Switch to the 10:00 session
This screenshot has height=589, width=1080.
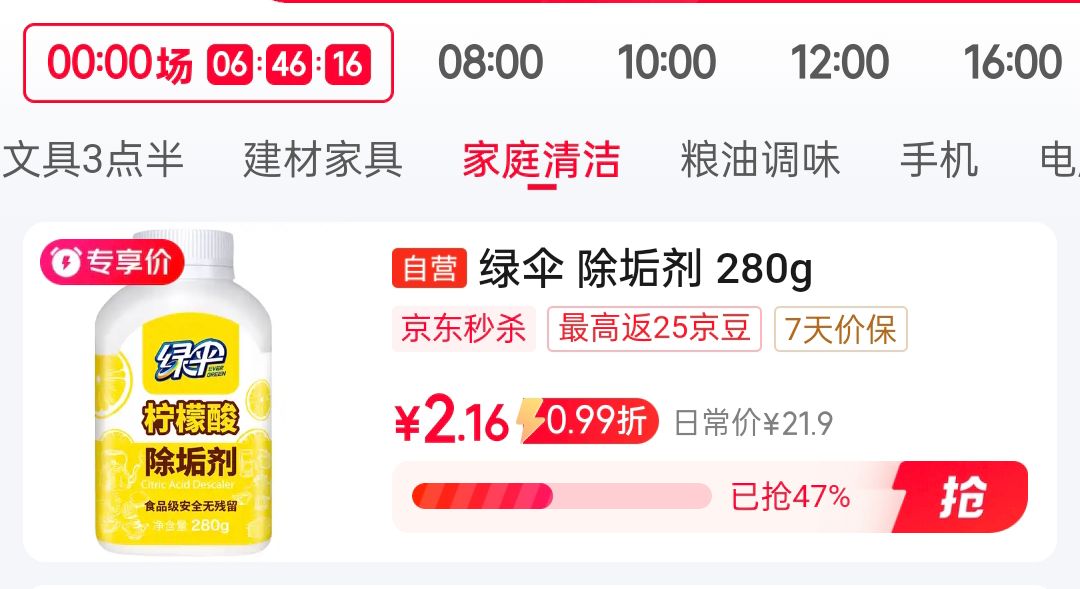click(x=666, y=63)
